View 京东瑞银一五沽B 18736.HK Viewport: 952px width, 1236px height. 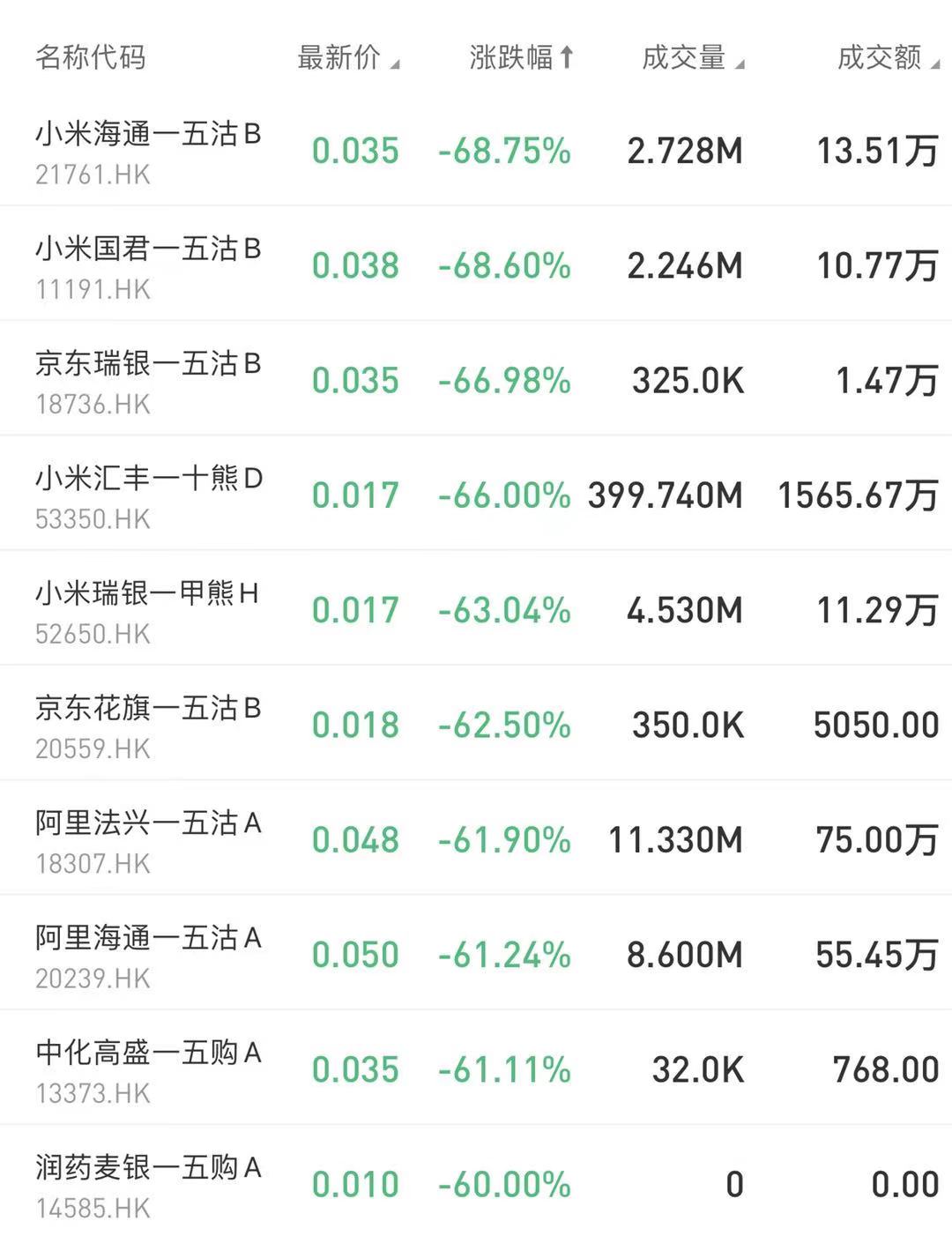pos(148,381)
